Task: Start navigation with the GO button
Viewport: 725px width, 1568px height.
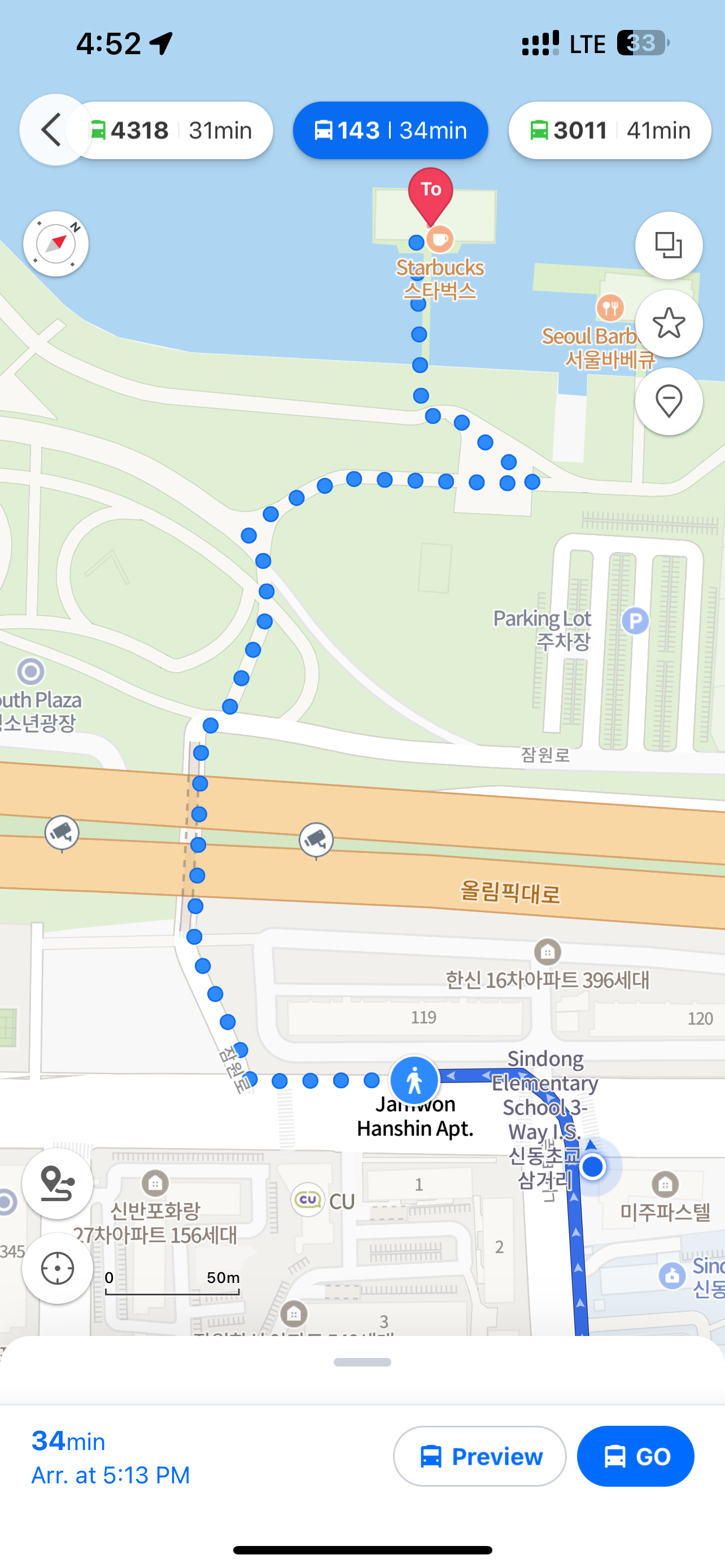Action: click(x=635, y=1456)
